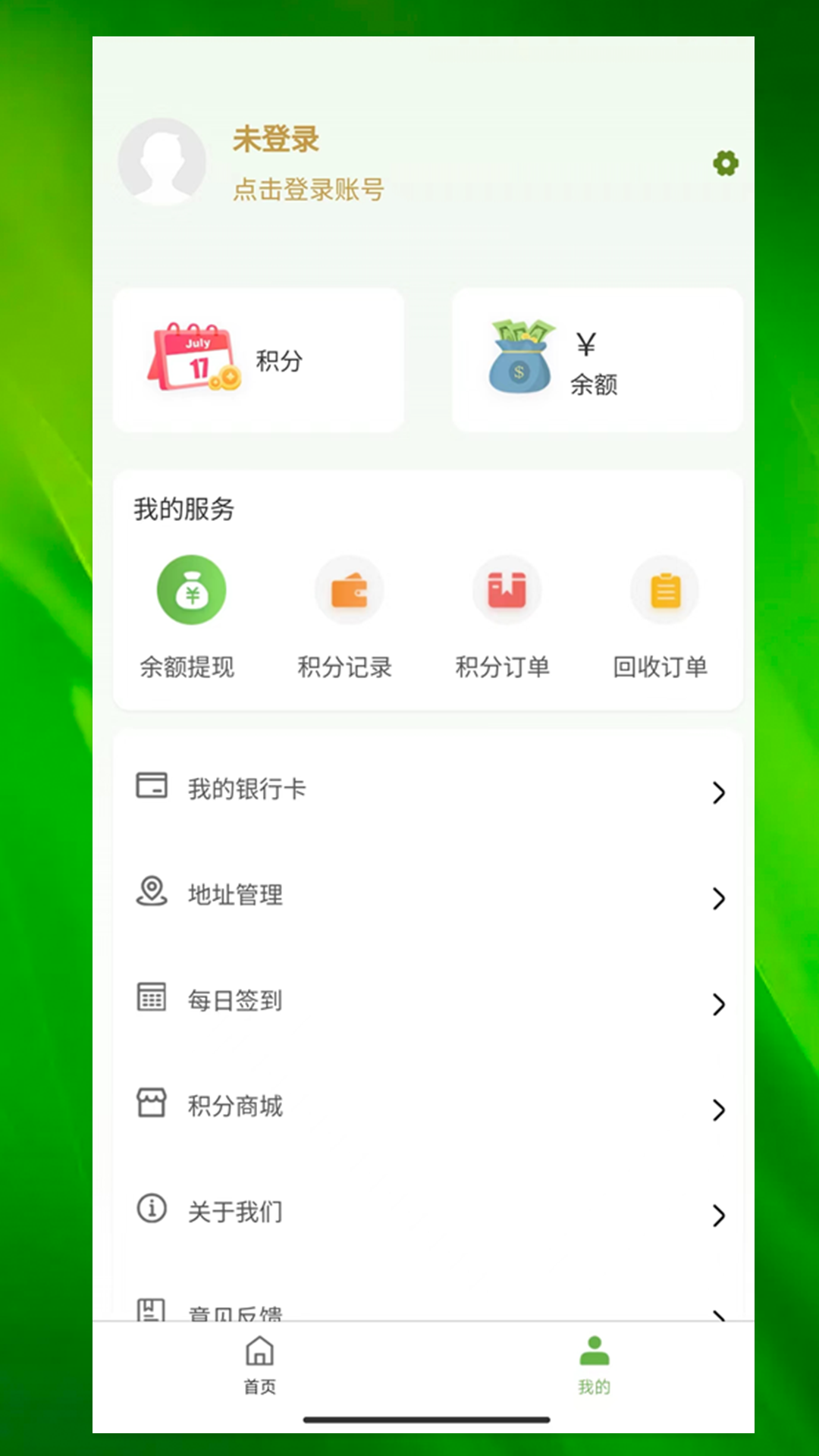This screenshot has width=819, height=1456.
Task: Tap the location pin icon for 地址管理
Action: (x=152, y=895)
